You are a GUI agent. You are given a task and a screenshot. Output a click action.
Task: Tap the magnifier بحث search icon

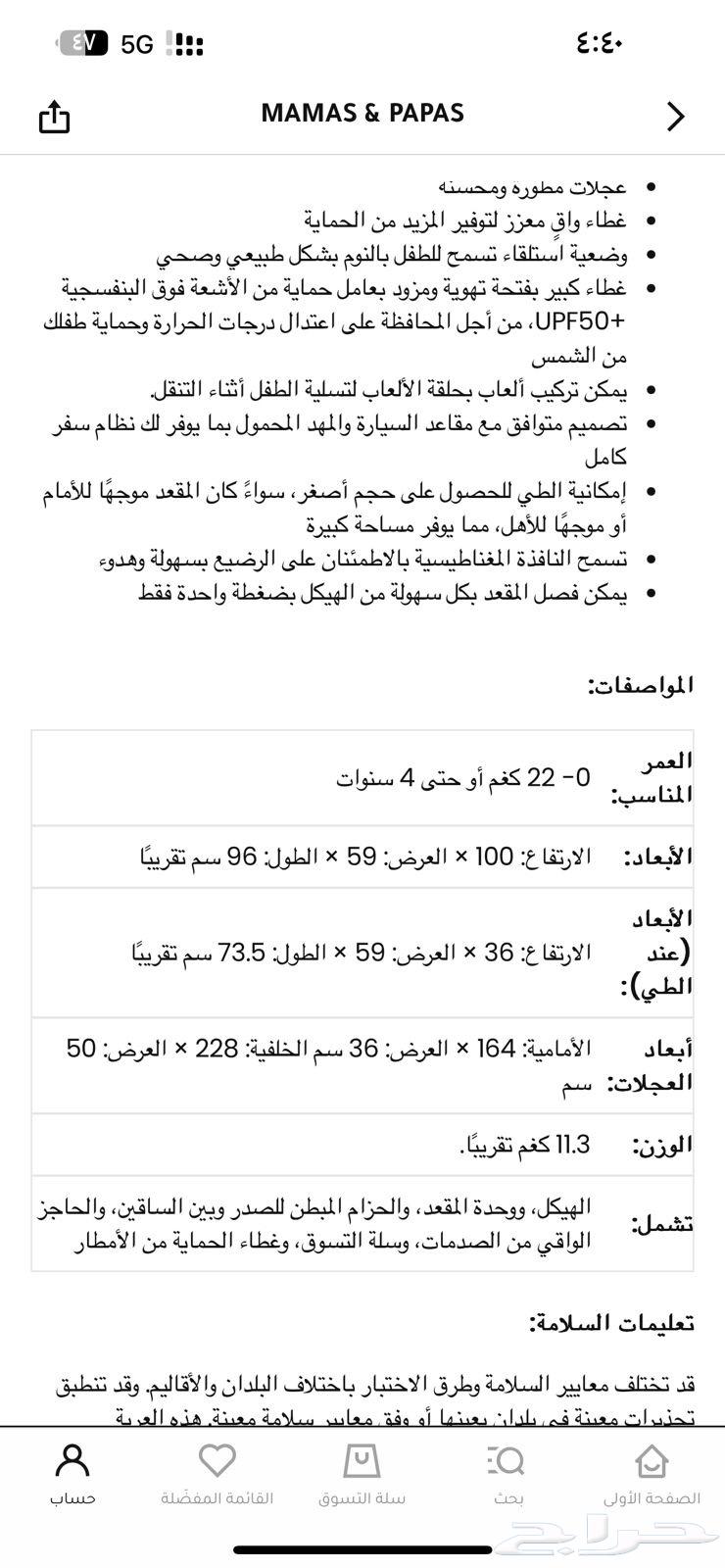pyautogui.click(x=504, y=1461)
